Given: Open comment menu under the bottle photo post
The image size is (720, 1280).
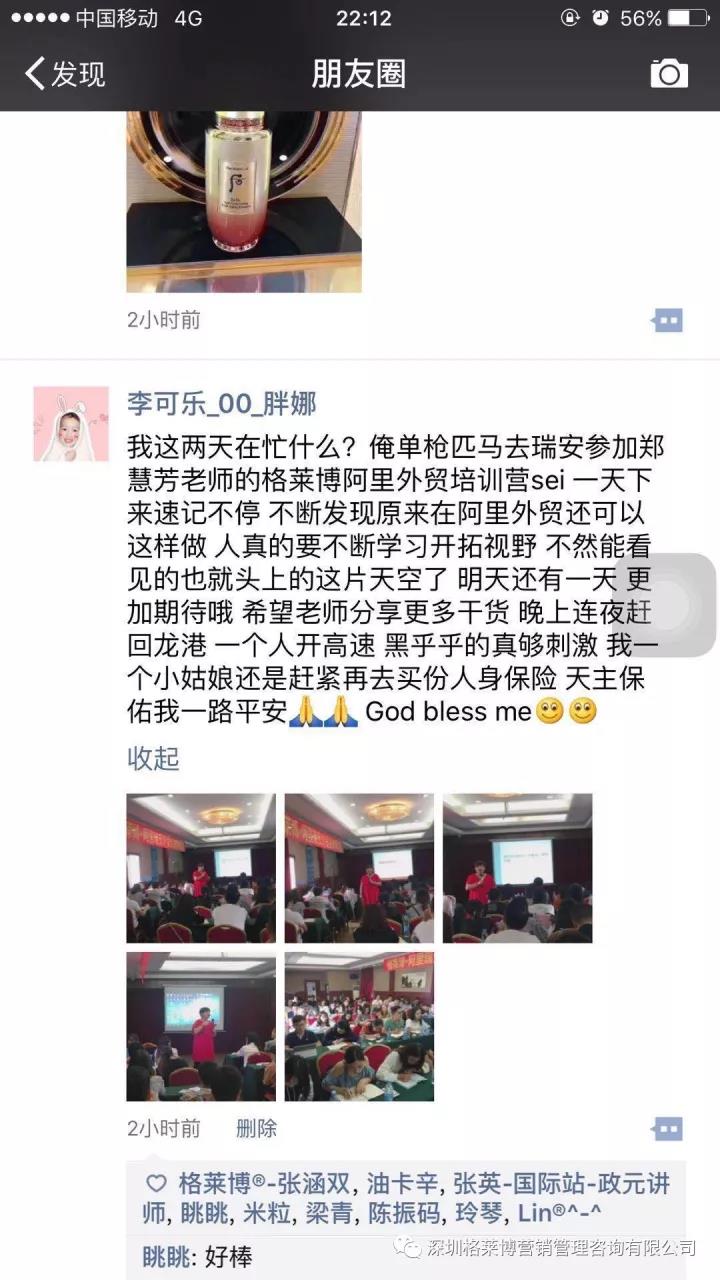Looking at the screenshot, I should point(667,321).
